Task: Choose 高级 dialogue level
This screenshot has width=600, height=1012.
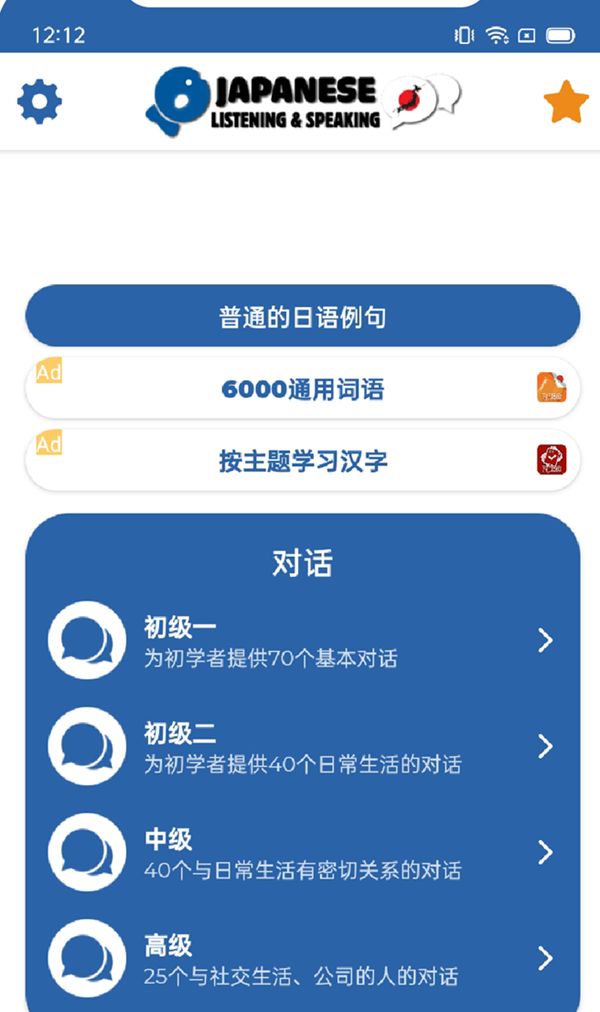Action: (x=302, y=959)
